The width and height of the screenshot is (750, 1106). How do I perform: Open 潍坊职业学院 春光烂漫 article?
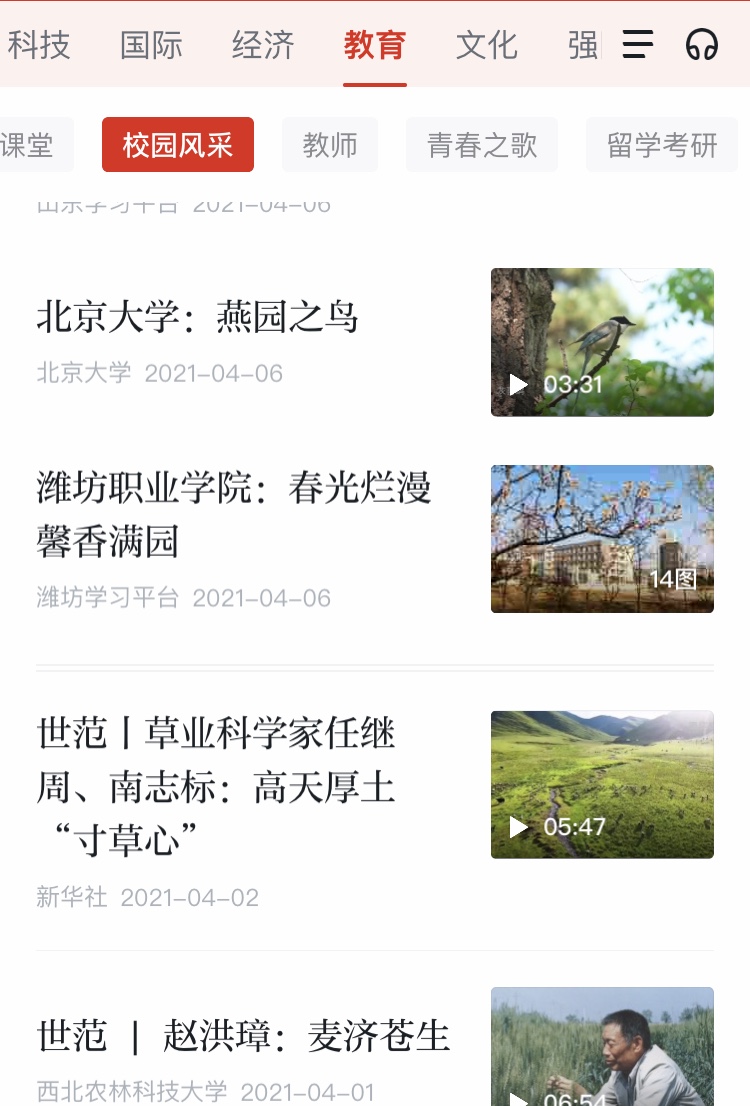(234, 514)
